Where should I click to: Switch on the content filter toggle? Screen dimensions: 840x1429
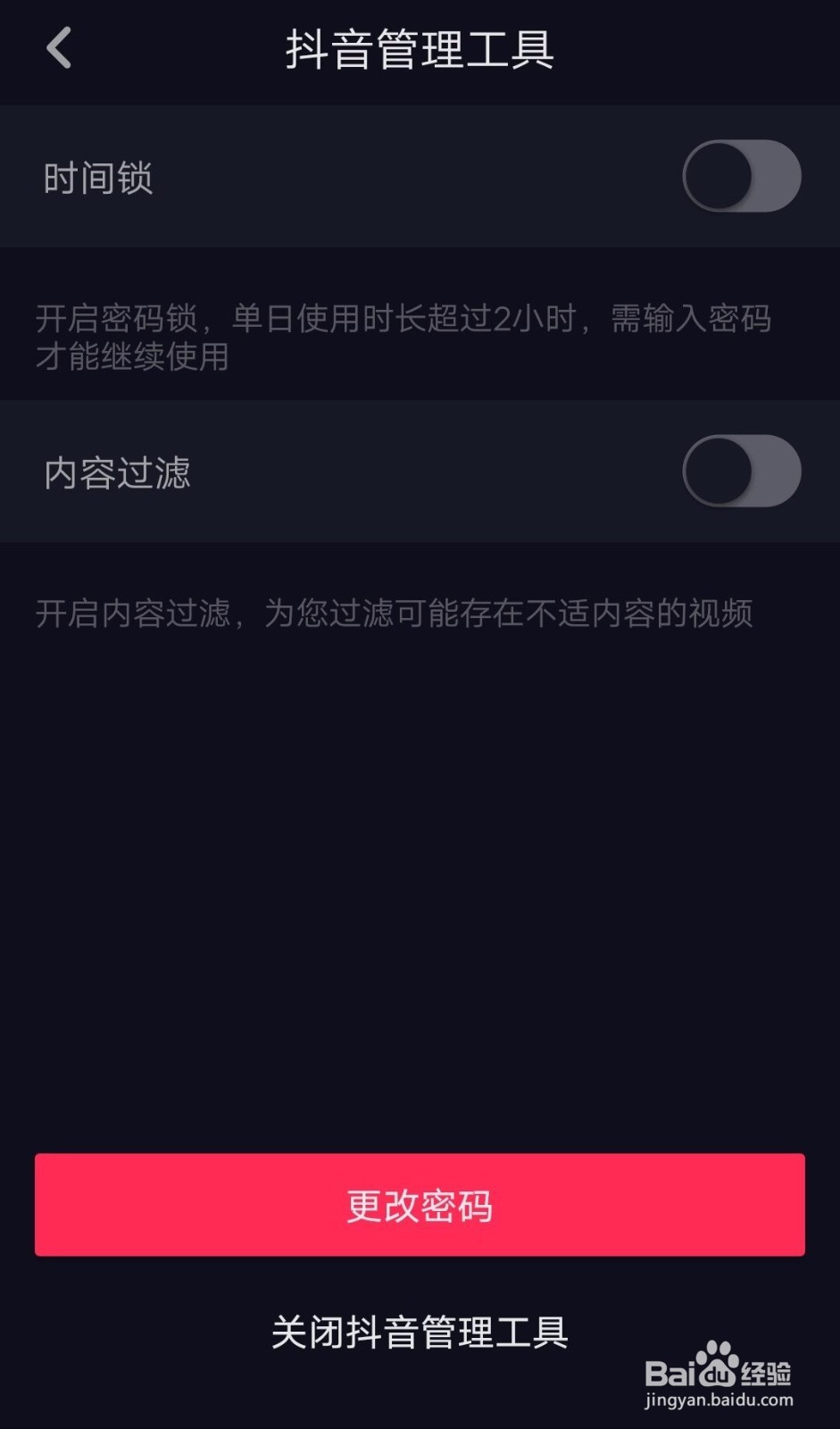click(742, 471)
